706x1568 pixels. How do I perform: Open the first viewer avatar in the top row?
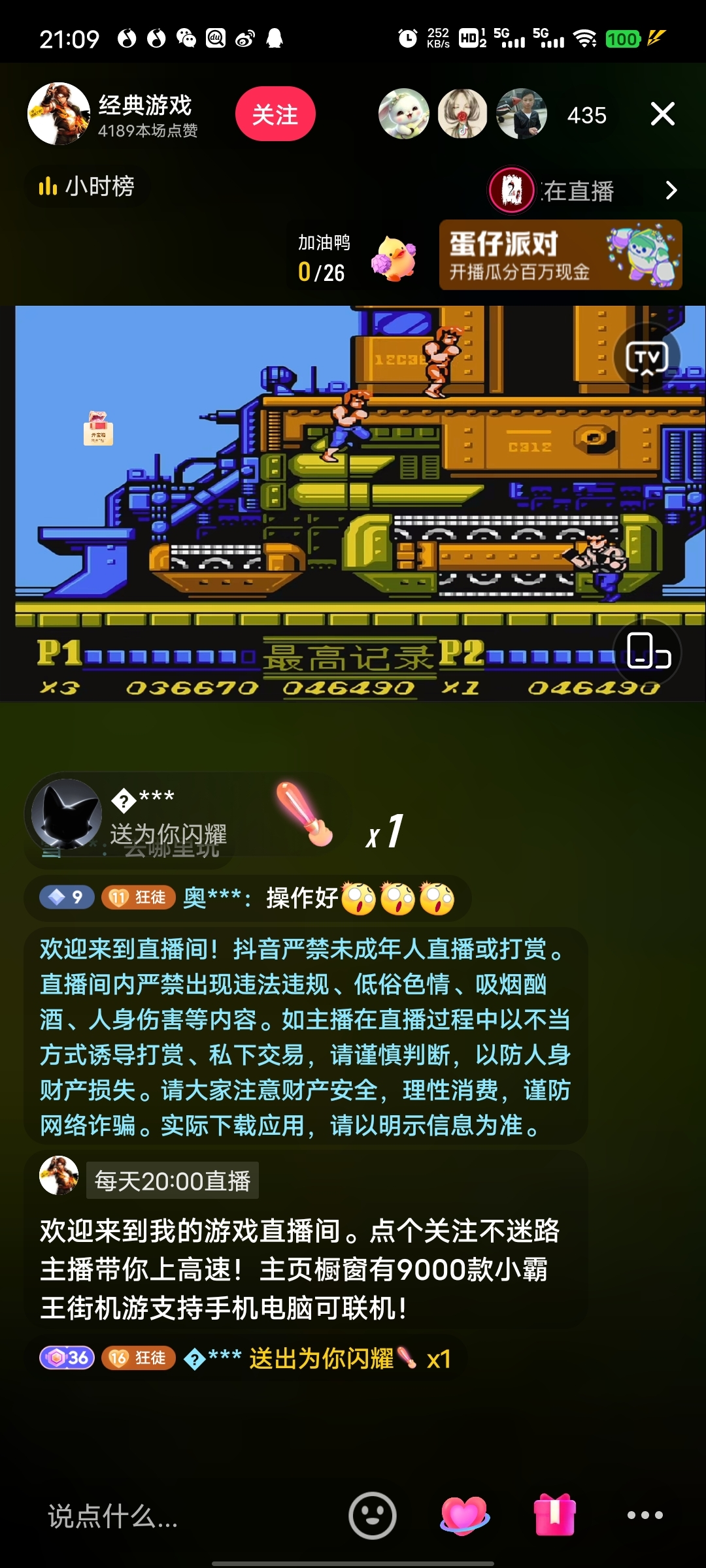pyautogui.click(x=403, y=114)
